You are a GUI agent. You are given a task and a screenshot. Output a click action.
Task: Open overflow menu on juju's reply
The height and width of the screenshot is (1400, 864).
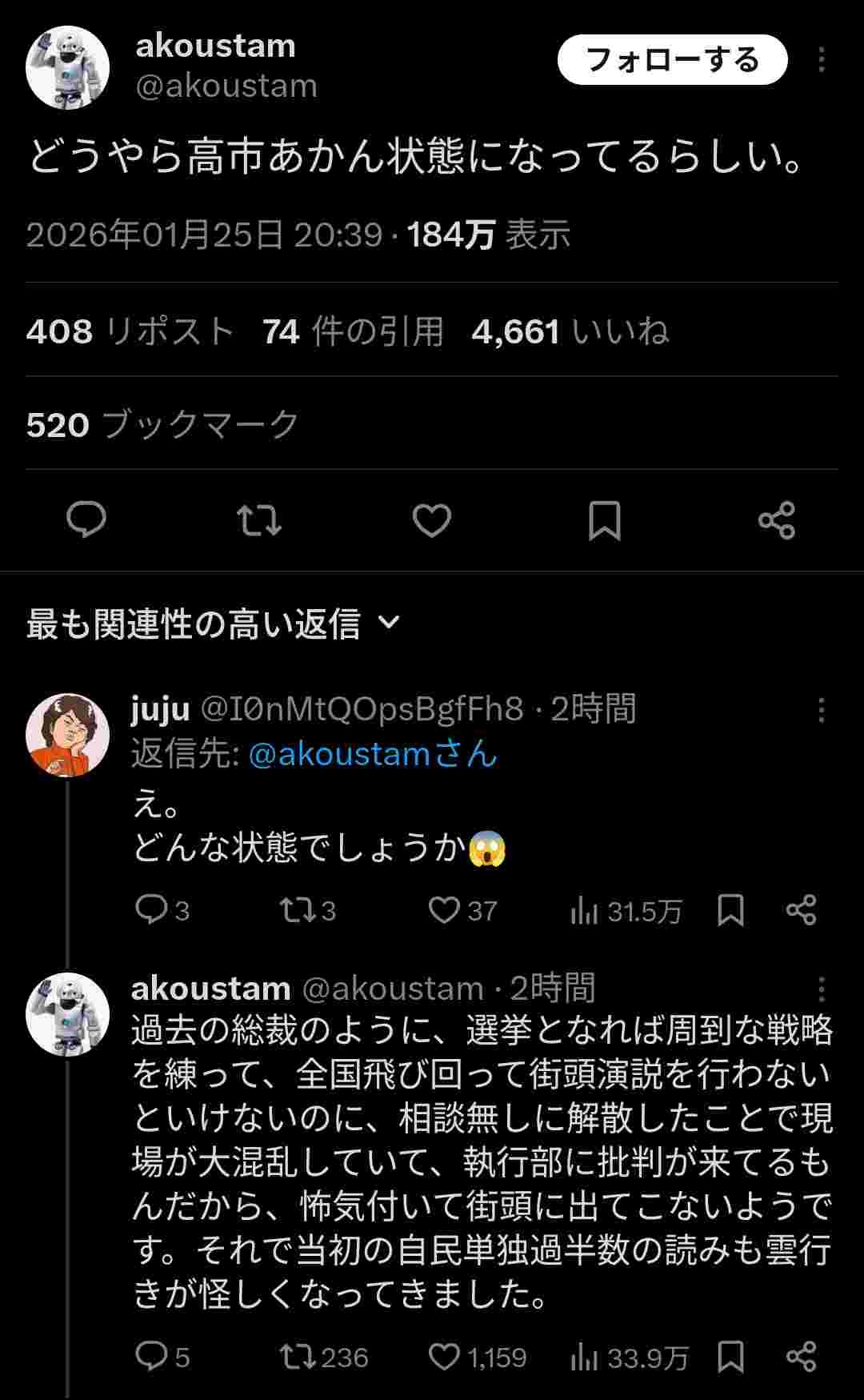822,709
